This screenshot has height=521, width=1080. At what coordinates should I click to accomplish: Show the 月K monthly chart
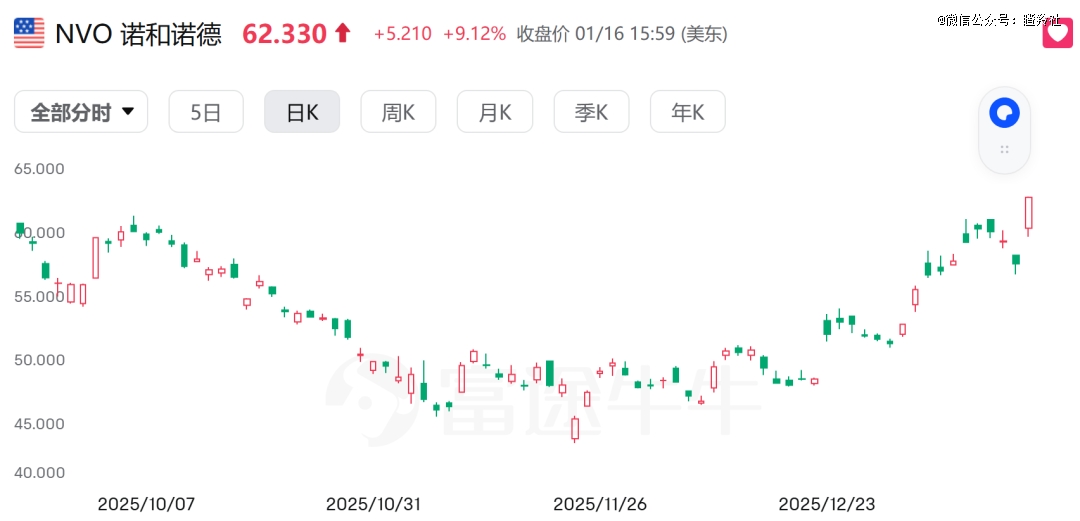495,112
